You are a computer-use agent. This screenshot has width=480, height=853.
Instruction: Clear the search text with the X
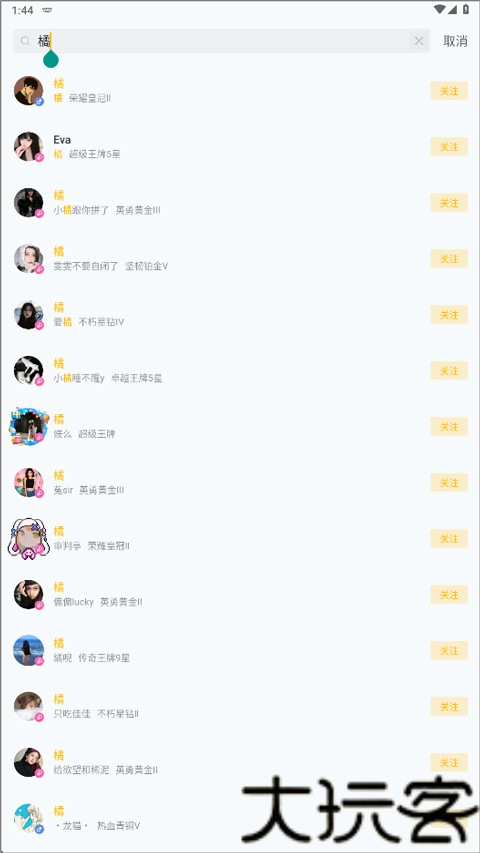pyautogui.click(x=419, y=41)
